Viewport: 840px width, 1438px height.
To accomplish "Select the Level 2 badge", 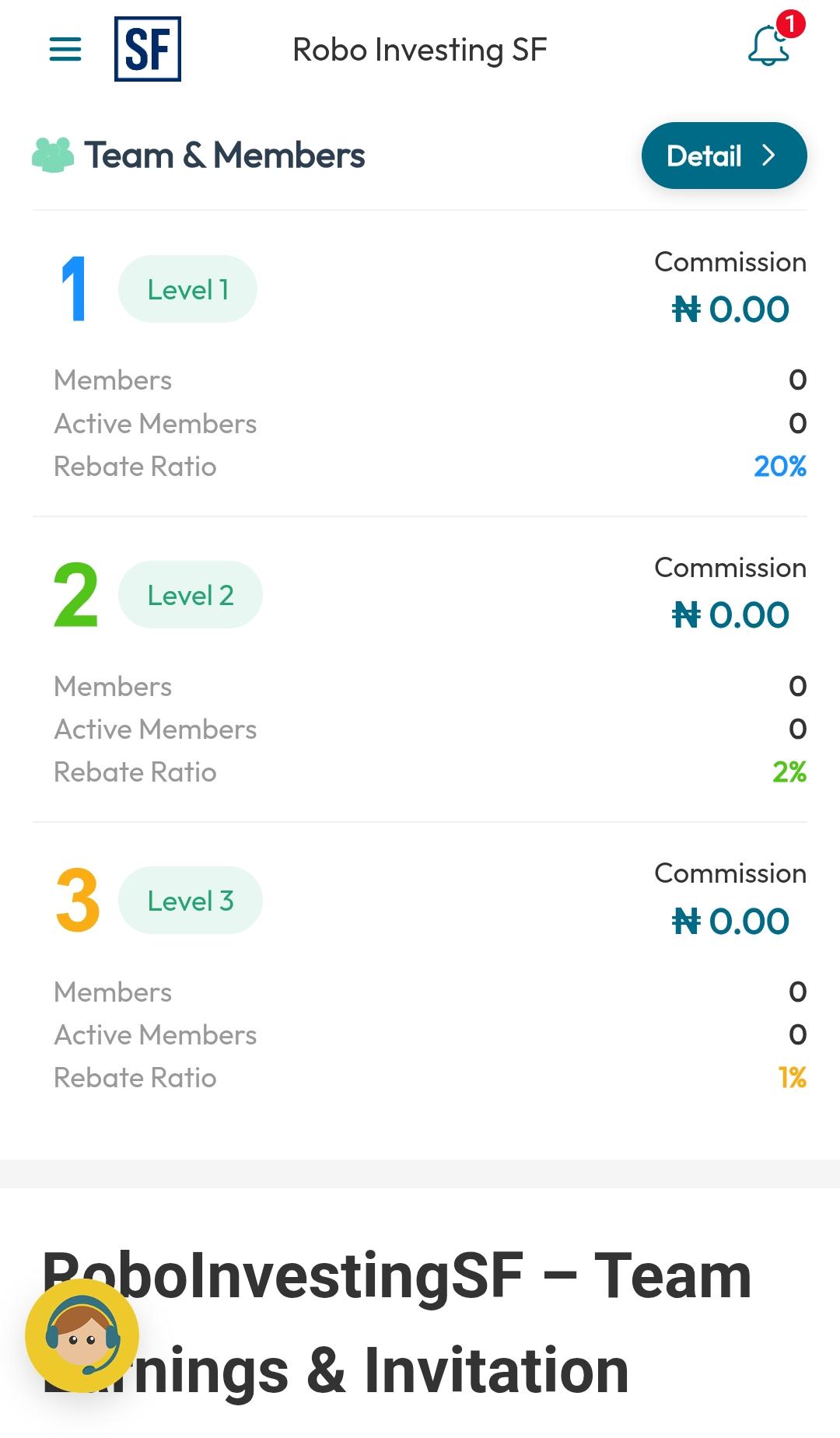I will pos(191,594).
